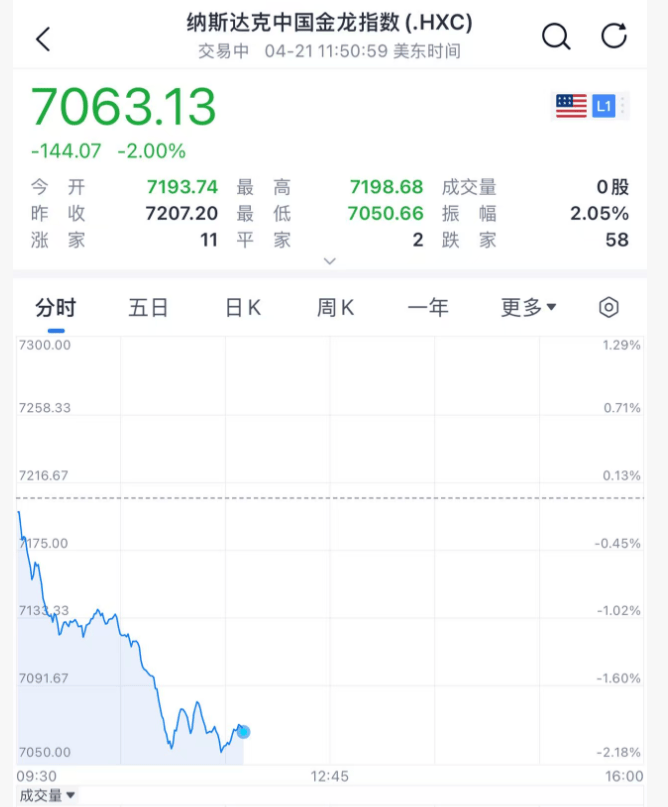This screenshot has width=668, height=807.
Task: Switch to the 分时 chart tab
Action: point(55,308)
